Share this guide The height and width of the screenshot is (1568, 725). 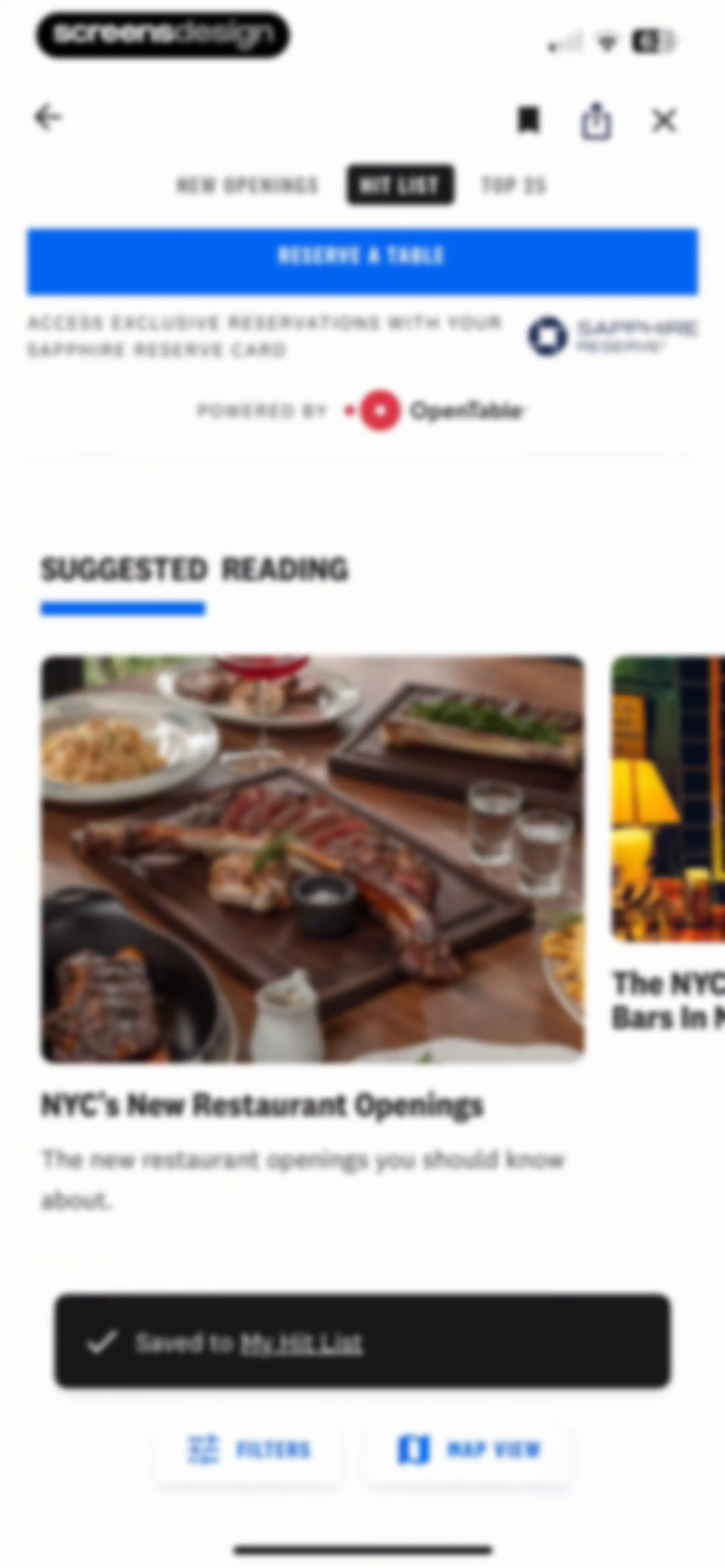click(596, 121)
